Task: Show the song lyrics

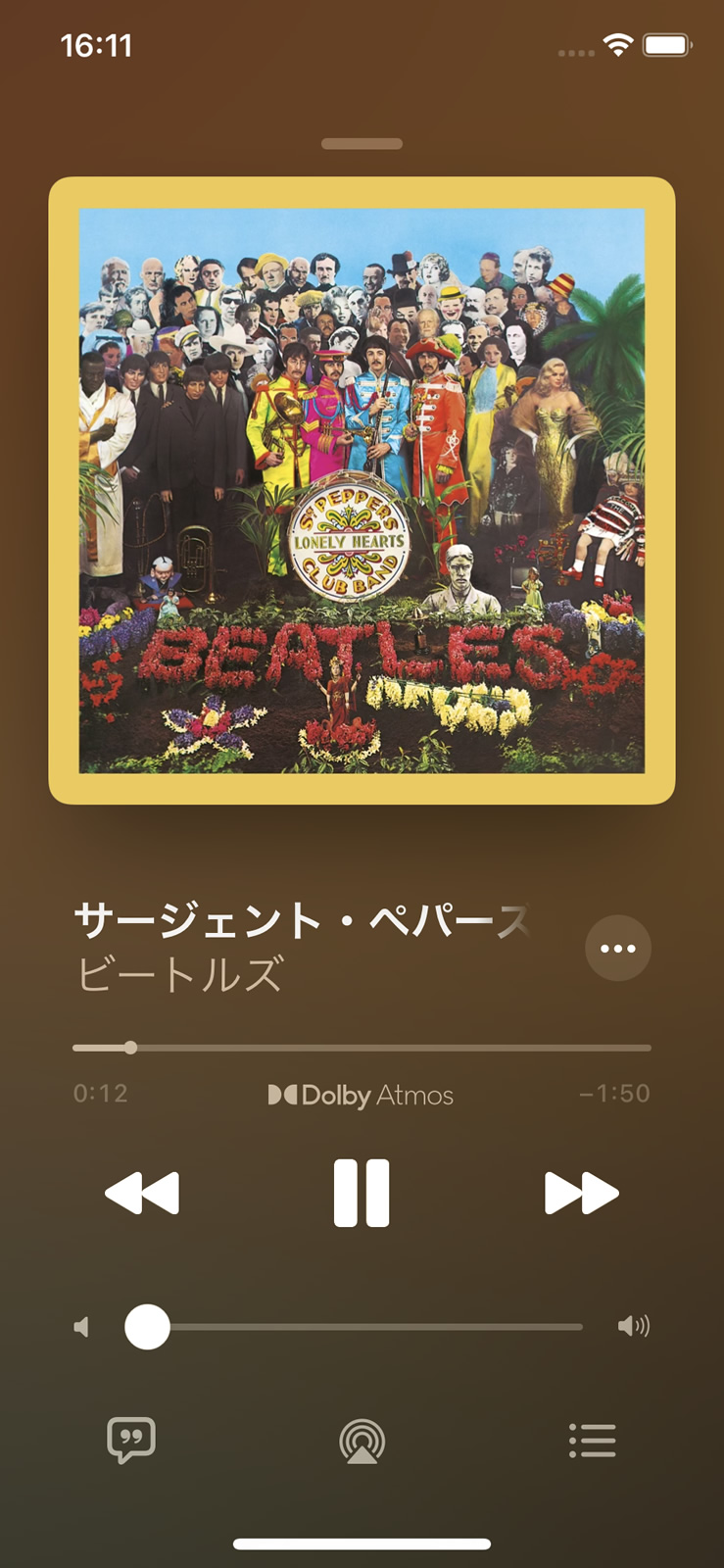Action: click(131, 1441)
